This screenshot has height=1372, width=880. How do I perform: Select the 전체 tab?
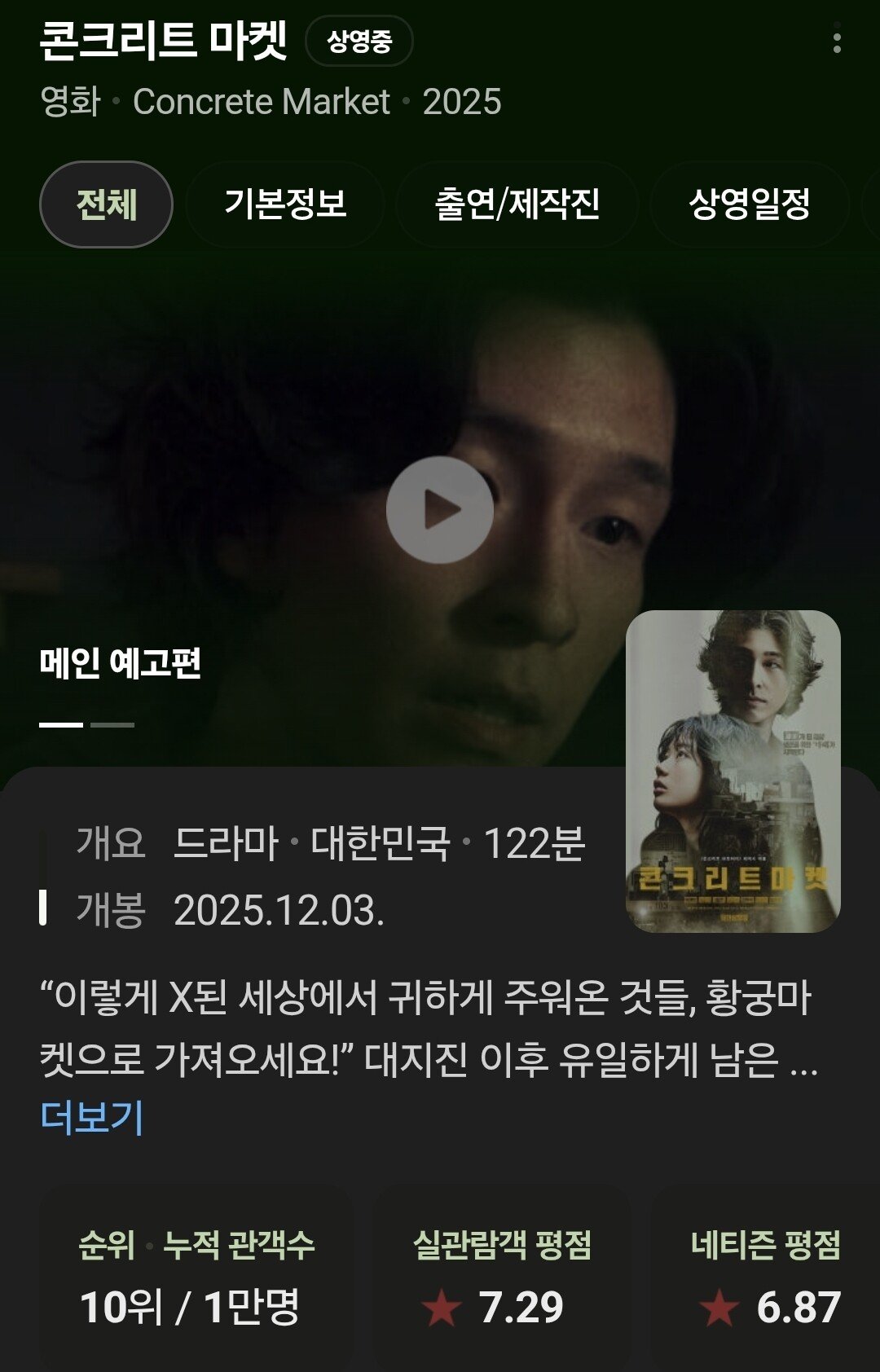(106, 204)
